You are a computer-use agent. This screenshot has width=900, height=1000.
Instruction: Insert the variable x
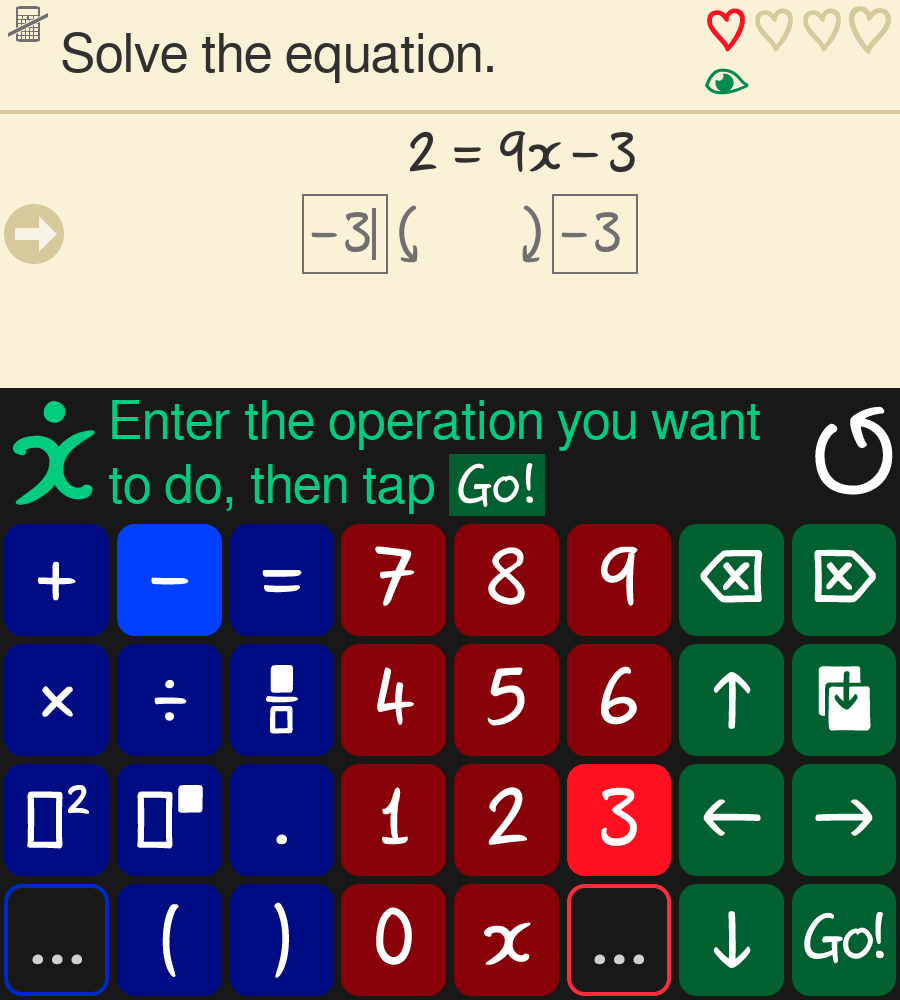(x=506, y=939)
